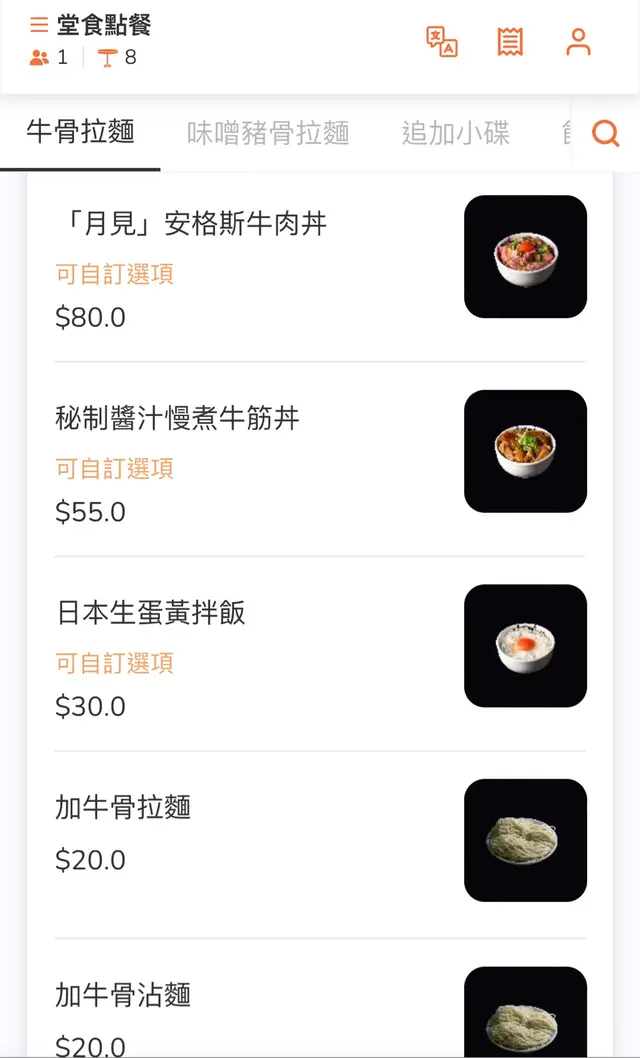
Task: View the order receipt icon
Action: click(x=510, y=42)
